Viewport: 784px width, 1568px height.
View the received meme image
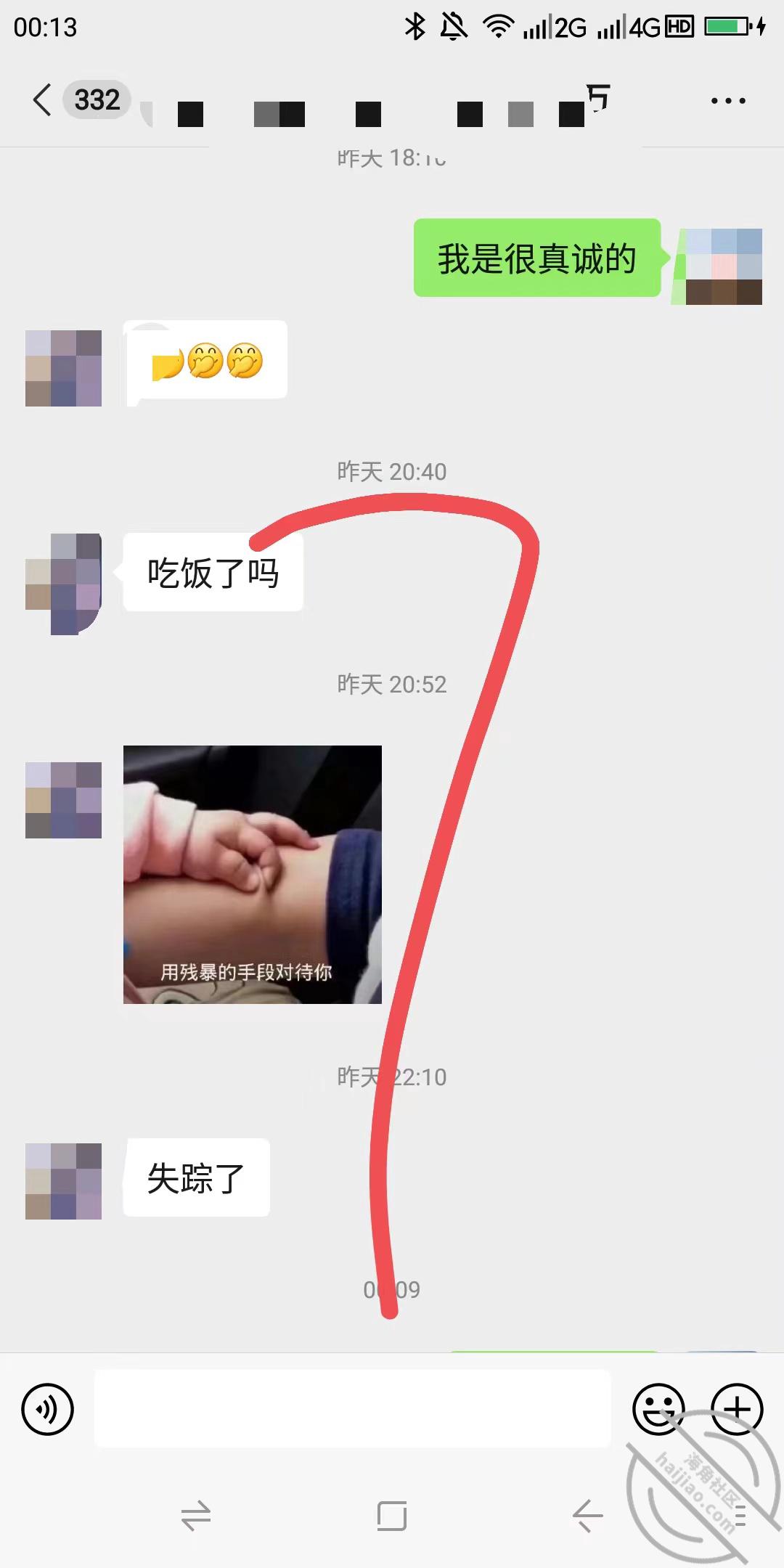pyautogui.click(x=253, y=875)
